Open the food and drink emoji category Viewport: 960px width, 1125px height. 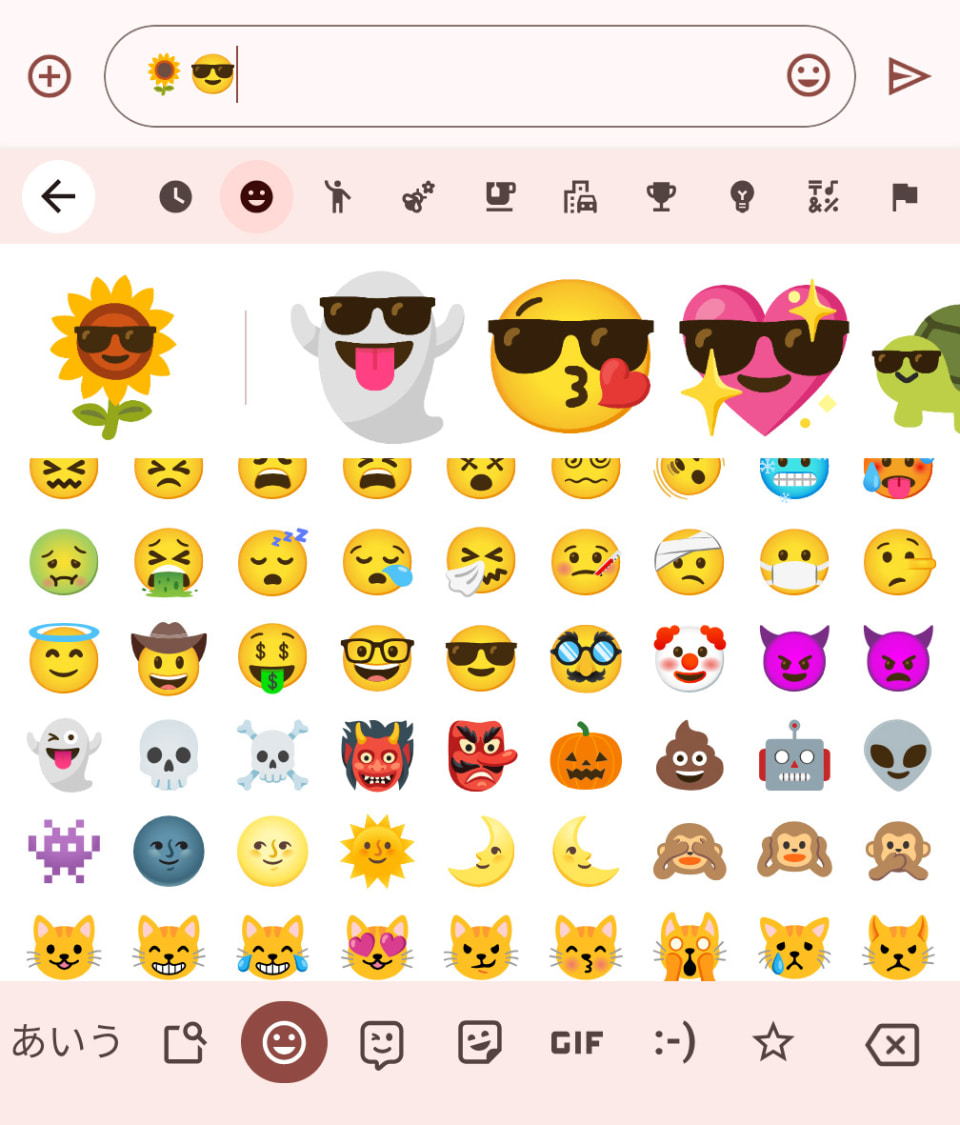(499, 197)
